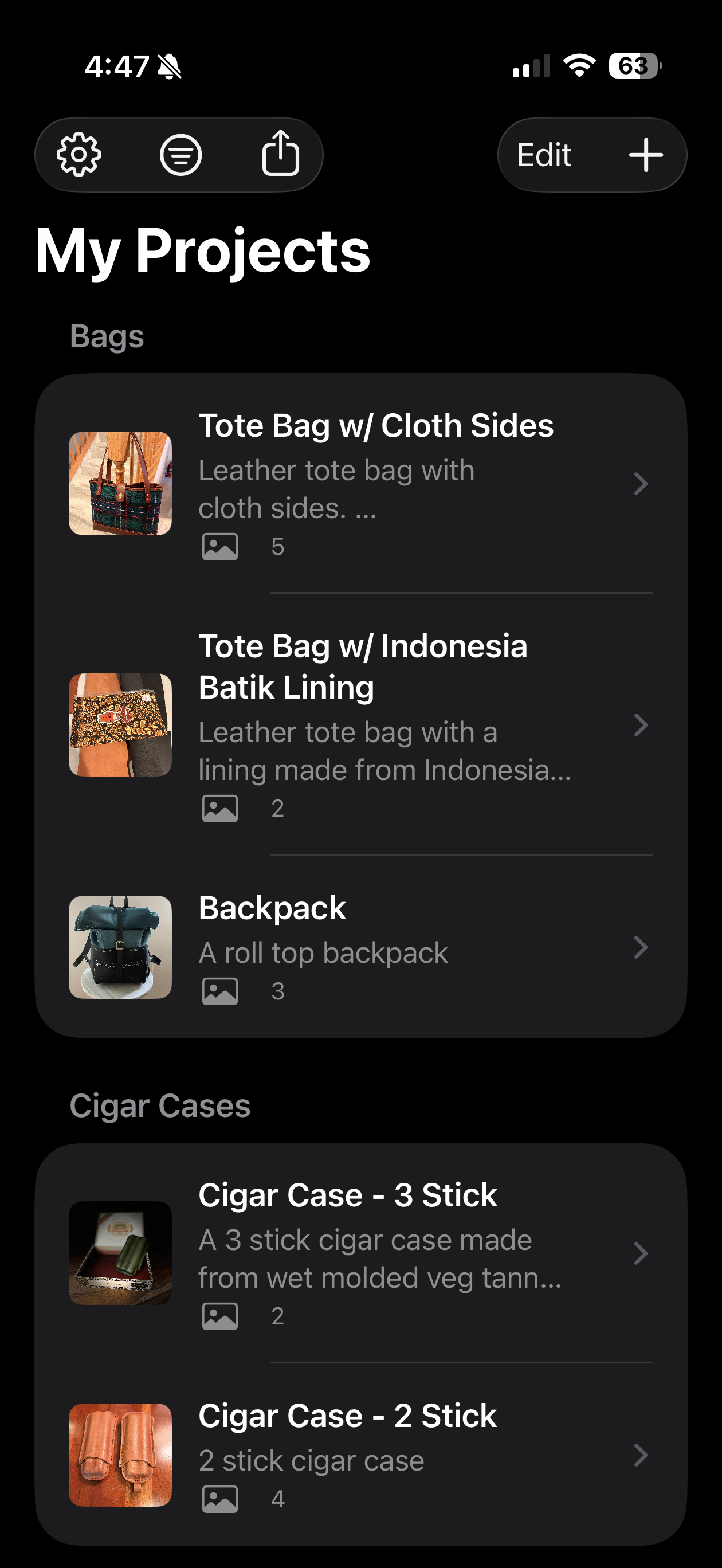Create a new project with the plus icon

tap(645, 154)
